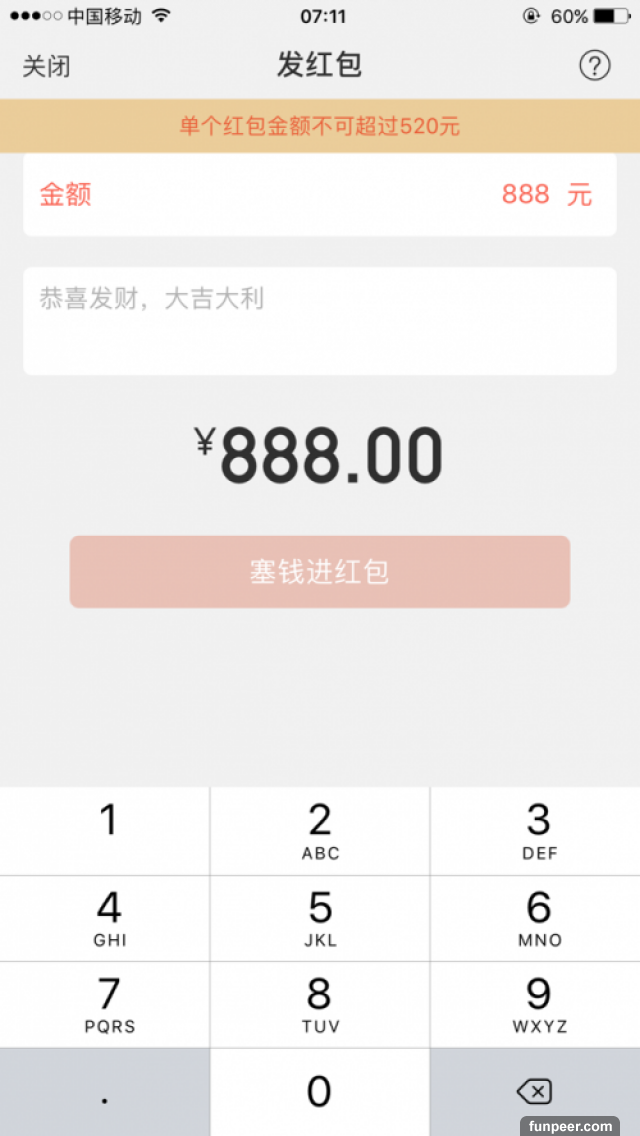The image size is (640, 1136).
Task: Type digit 2 on the keypad
Action: click(320, 831)
